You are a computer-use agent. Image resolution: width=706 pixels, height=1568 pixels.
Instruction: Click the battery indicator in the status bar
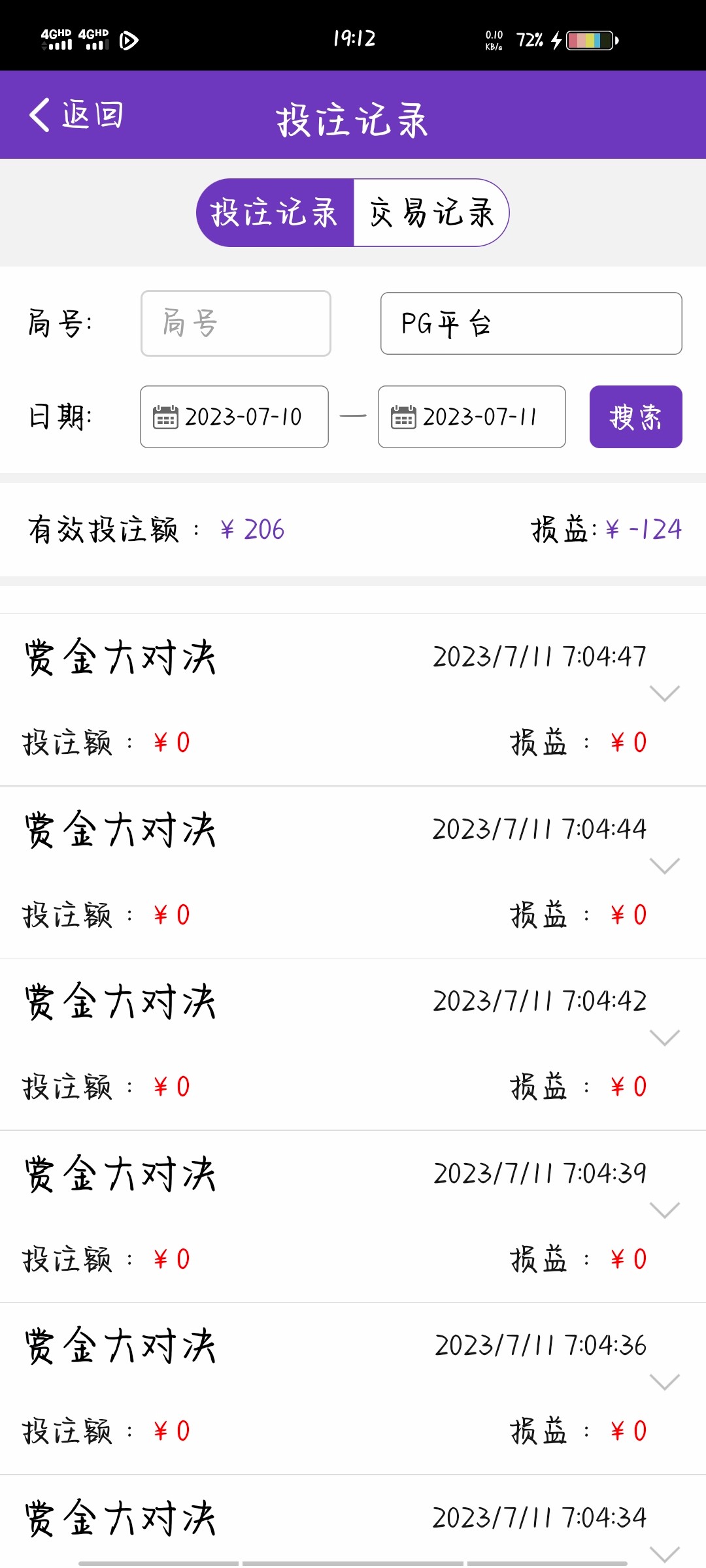tap(587, 41)
